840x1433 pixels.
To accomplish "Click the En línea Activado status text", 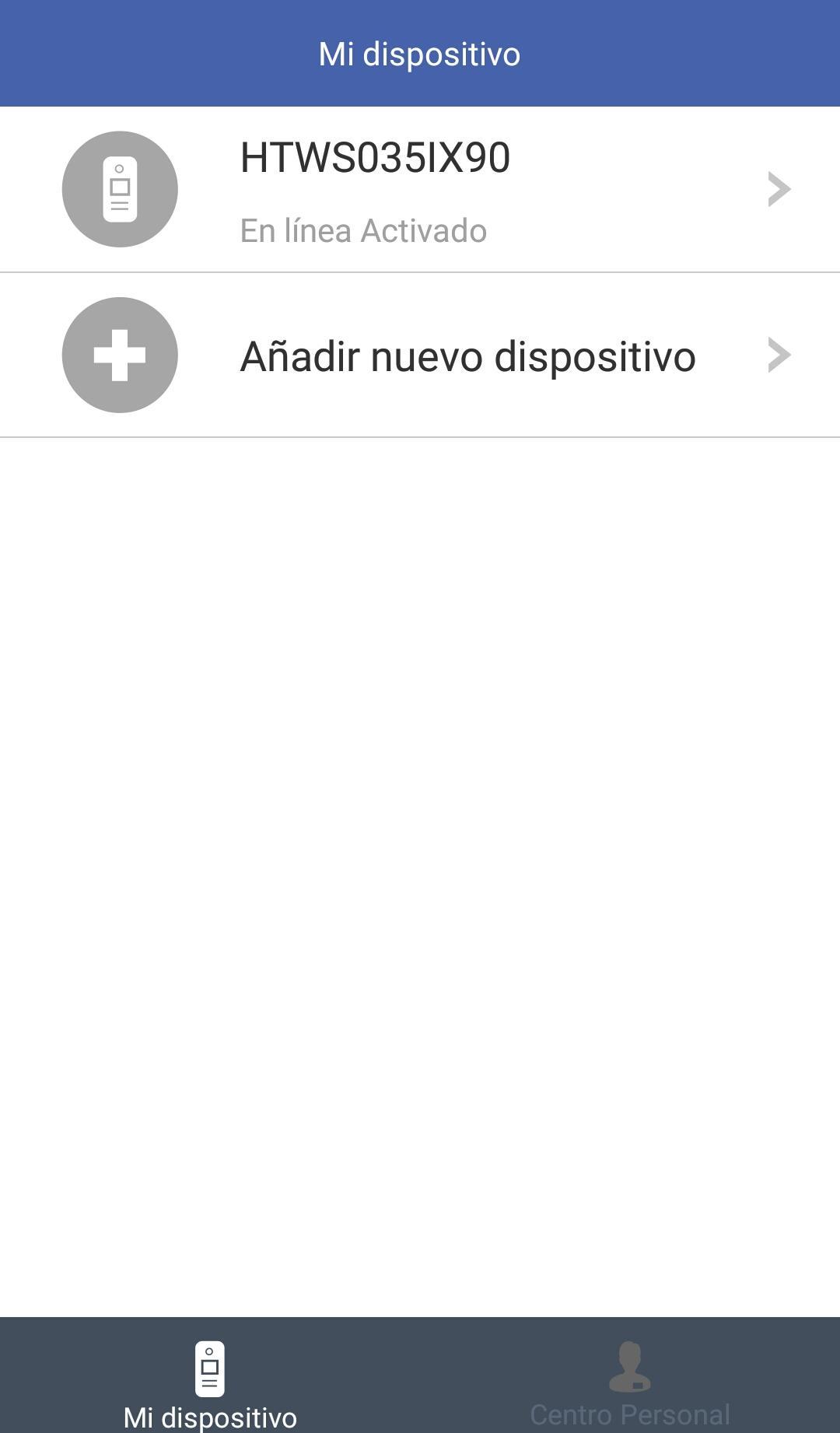I will 362,230.
